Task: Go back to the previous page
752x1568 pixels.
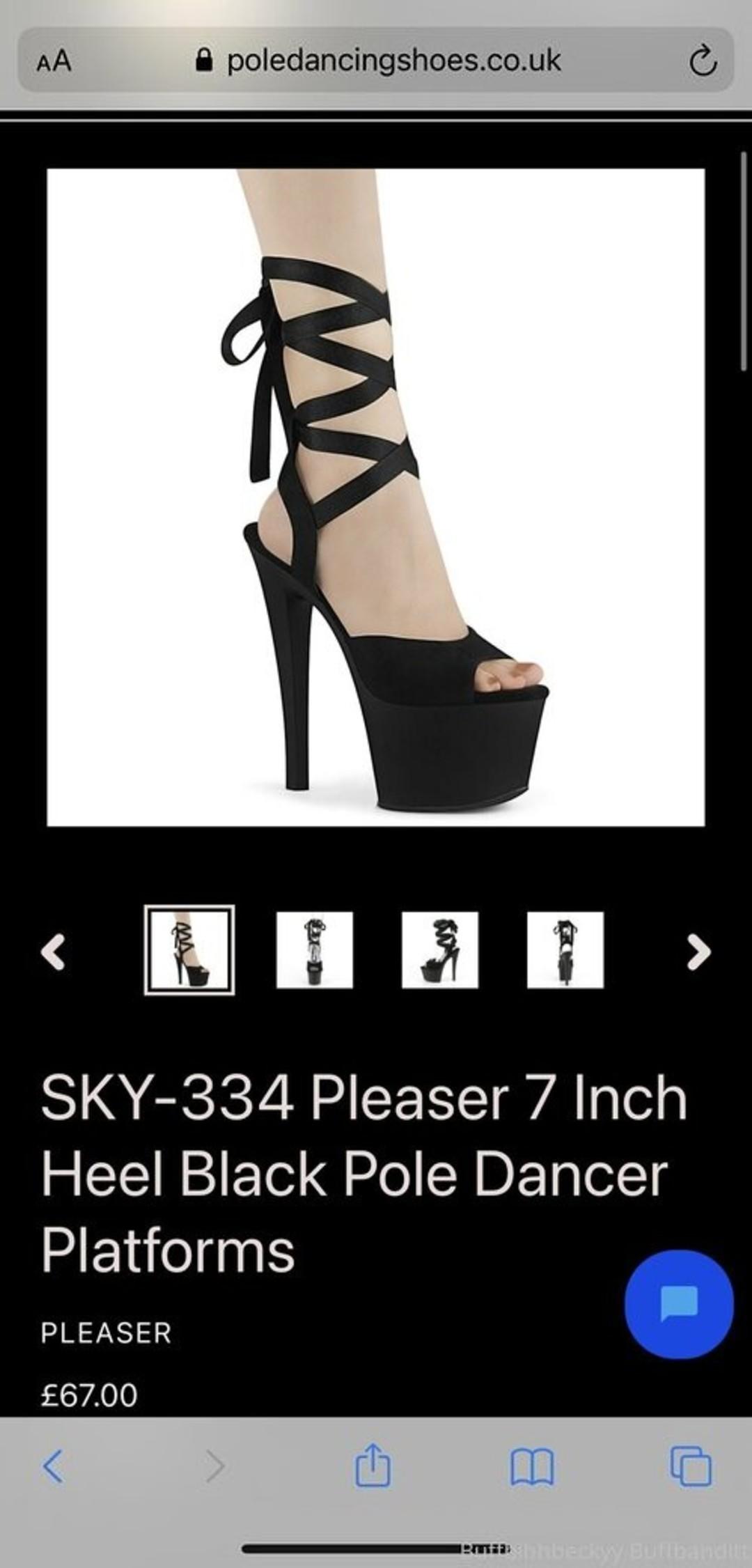Action: [53, 1466]
